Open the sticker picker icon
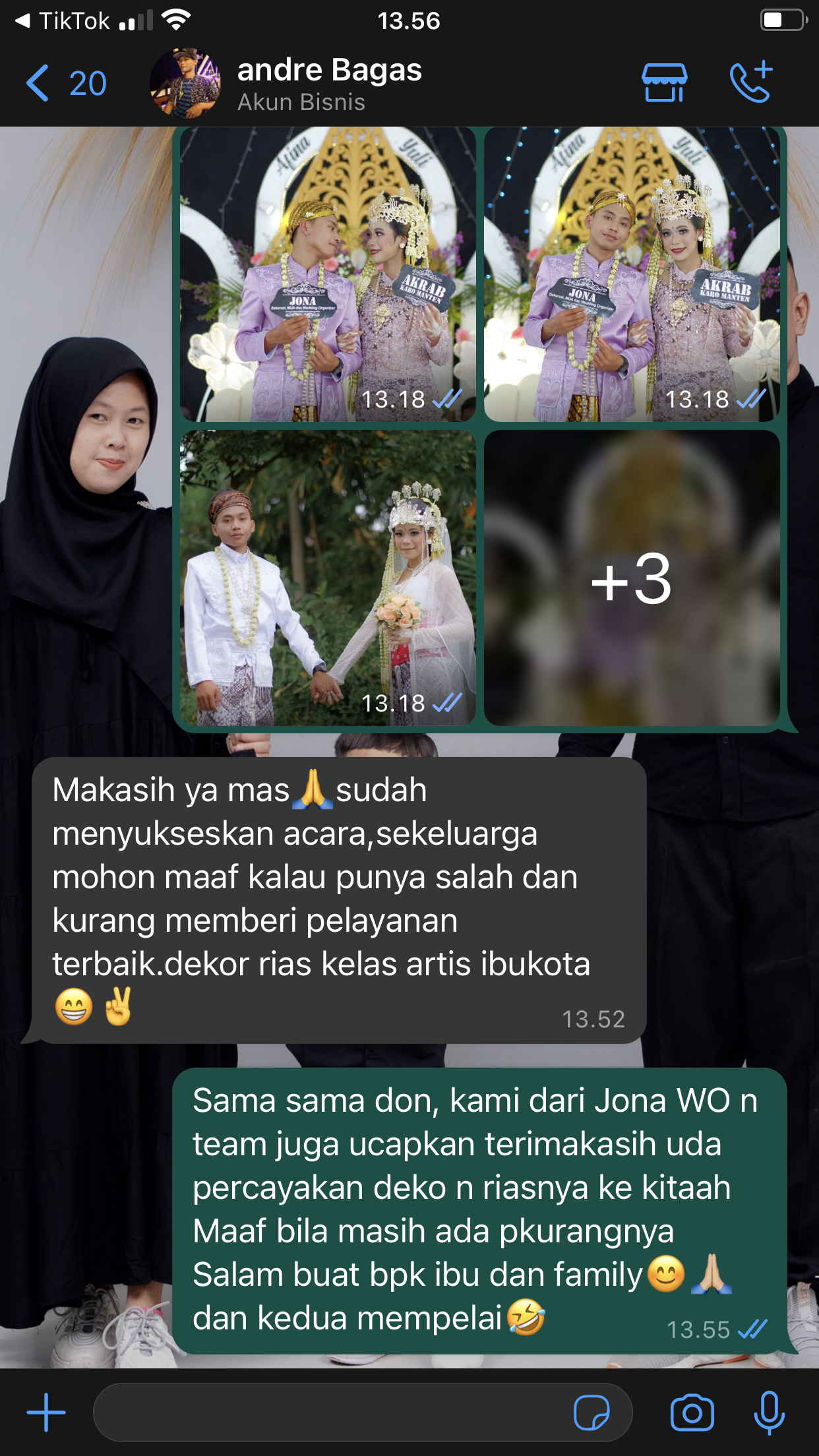 click(x=591, y=1412)
